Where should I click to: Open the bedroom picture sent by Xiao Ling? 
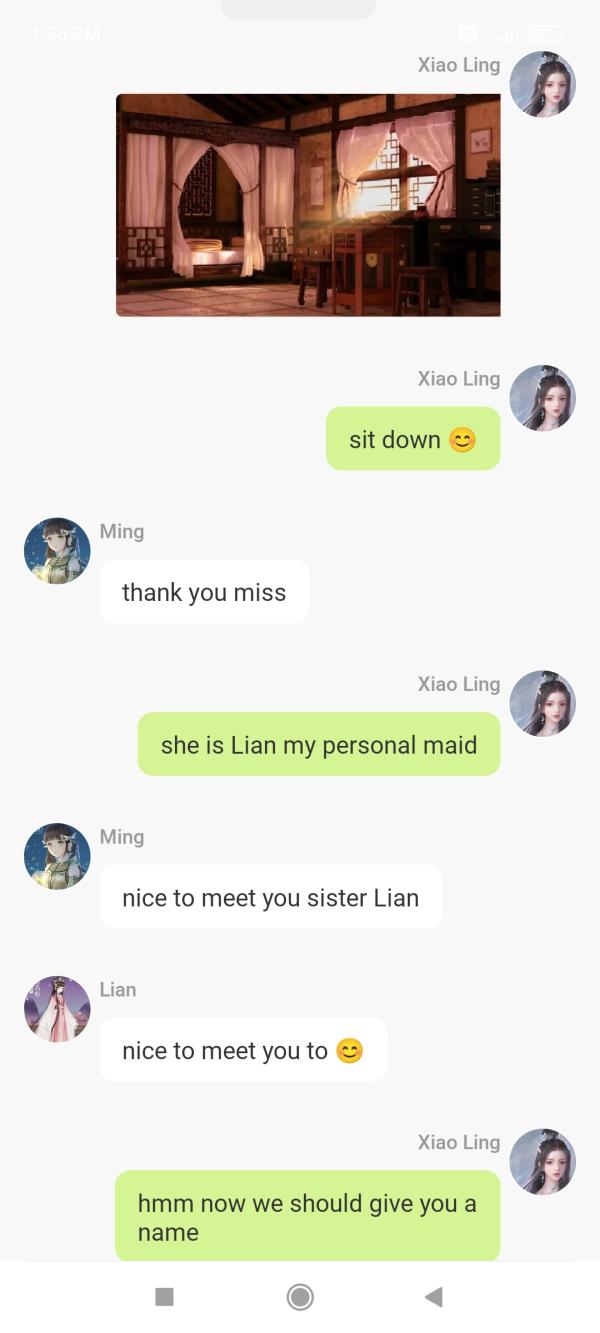[x=308, y=205]
